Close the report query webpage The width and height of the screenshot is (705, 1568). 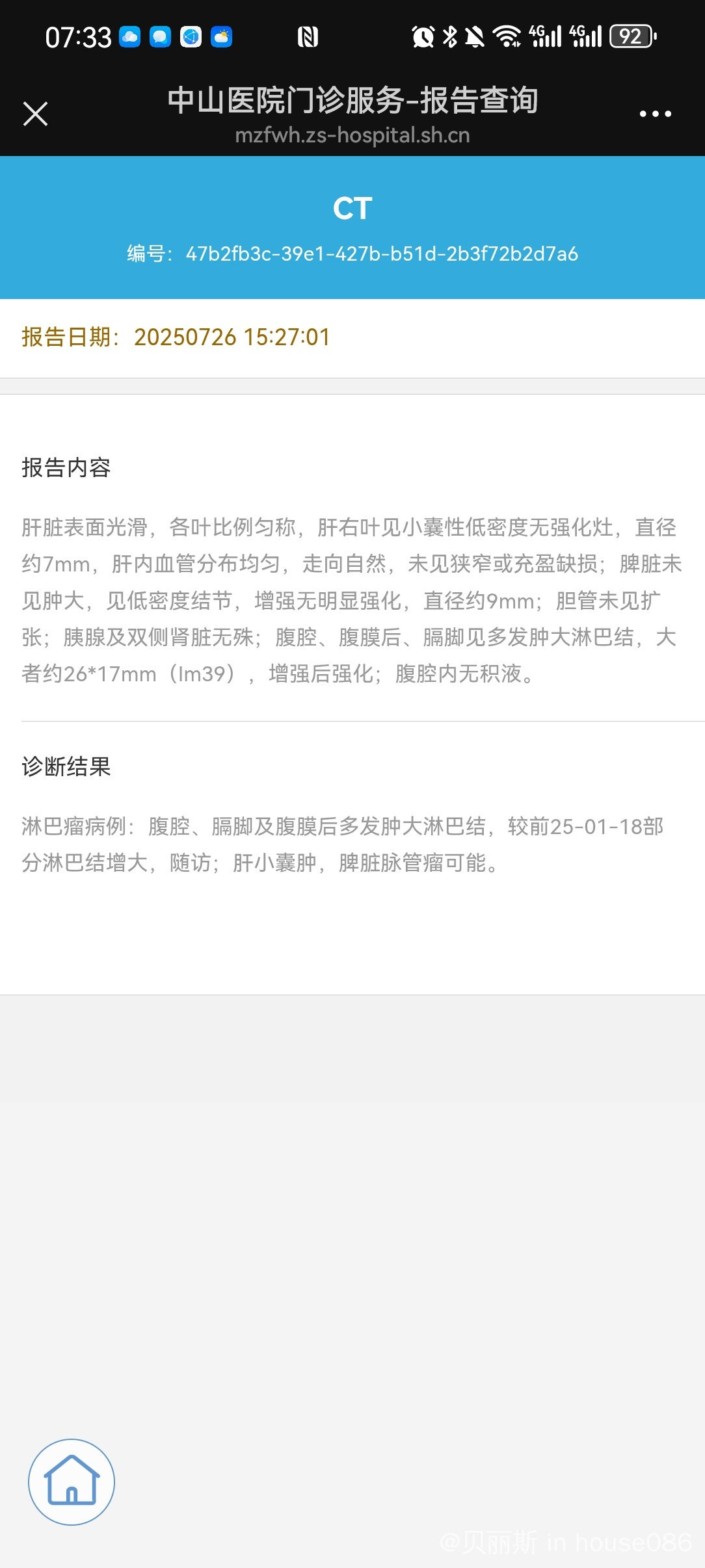point(36,114)
